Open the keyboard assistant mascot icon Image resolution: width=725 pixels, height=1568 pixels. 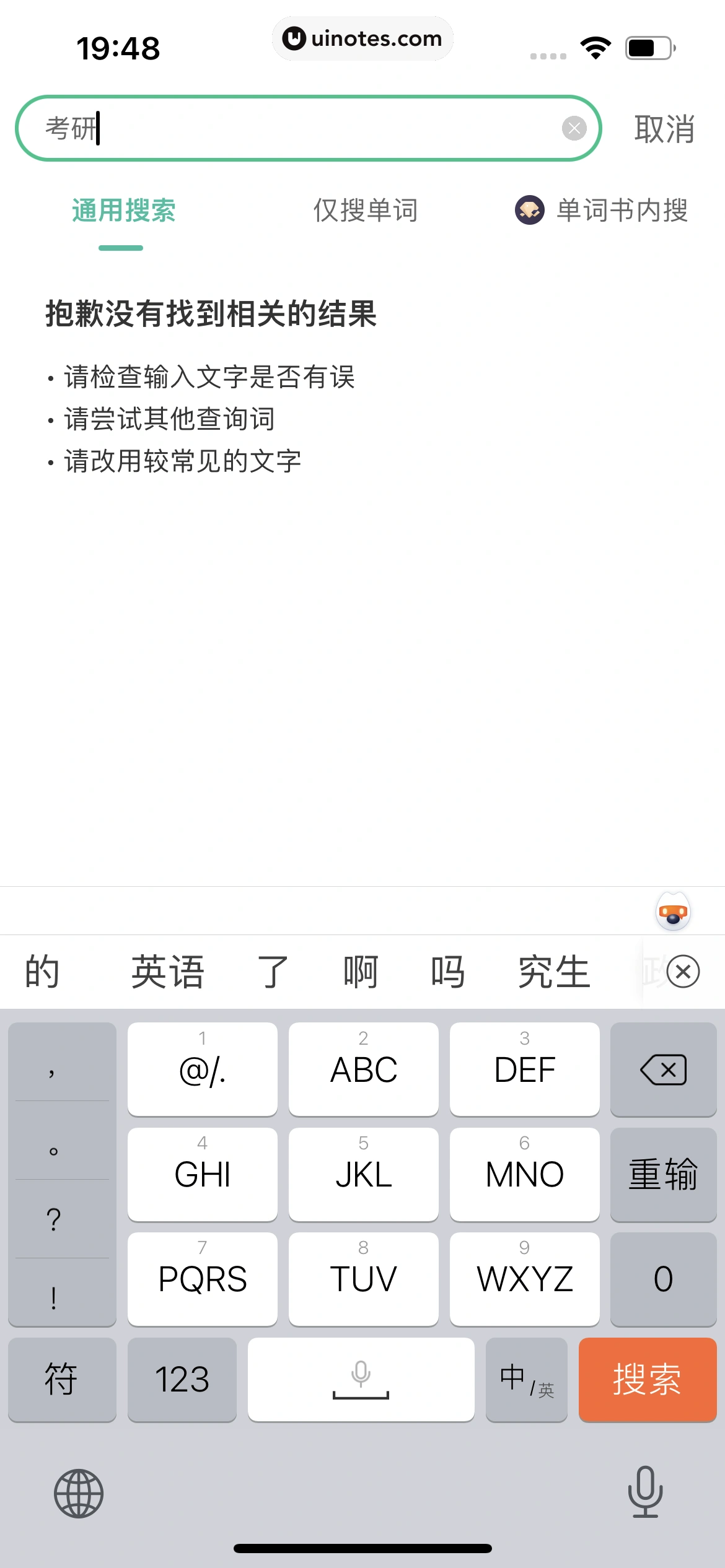click(673, 912)
